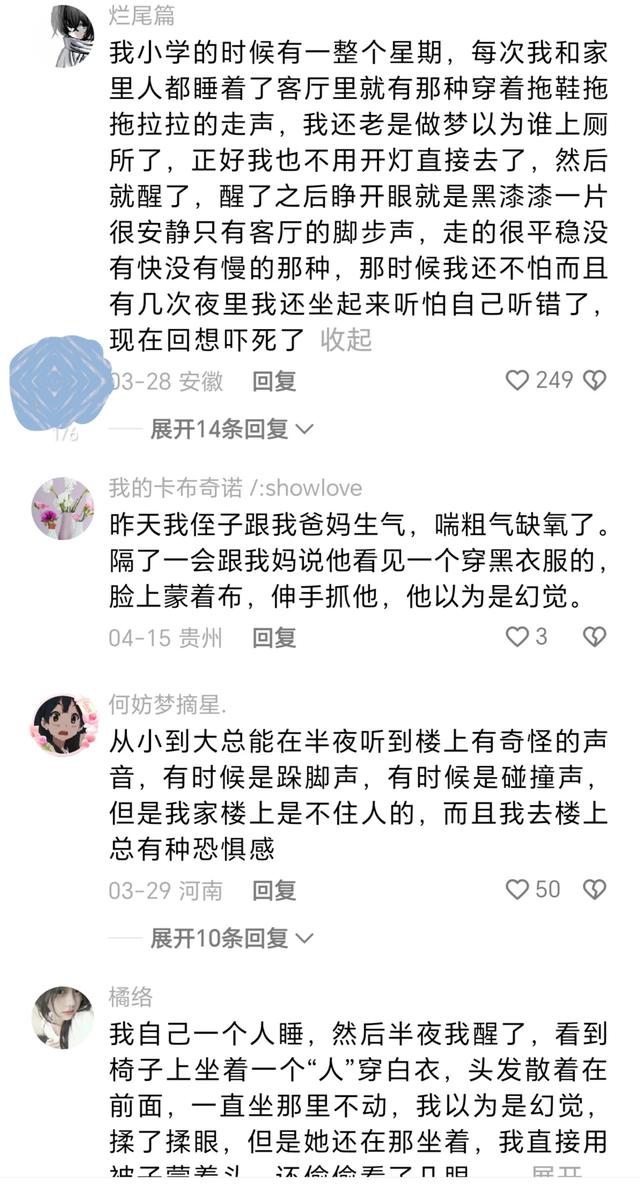Tap the username 我的卡布奇诺
The height and width of the screenshot is (1187, 640).
pyautogui.click(x=176, y=488)
